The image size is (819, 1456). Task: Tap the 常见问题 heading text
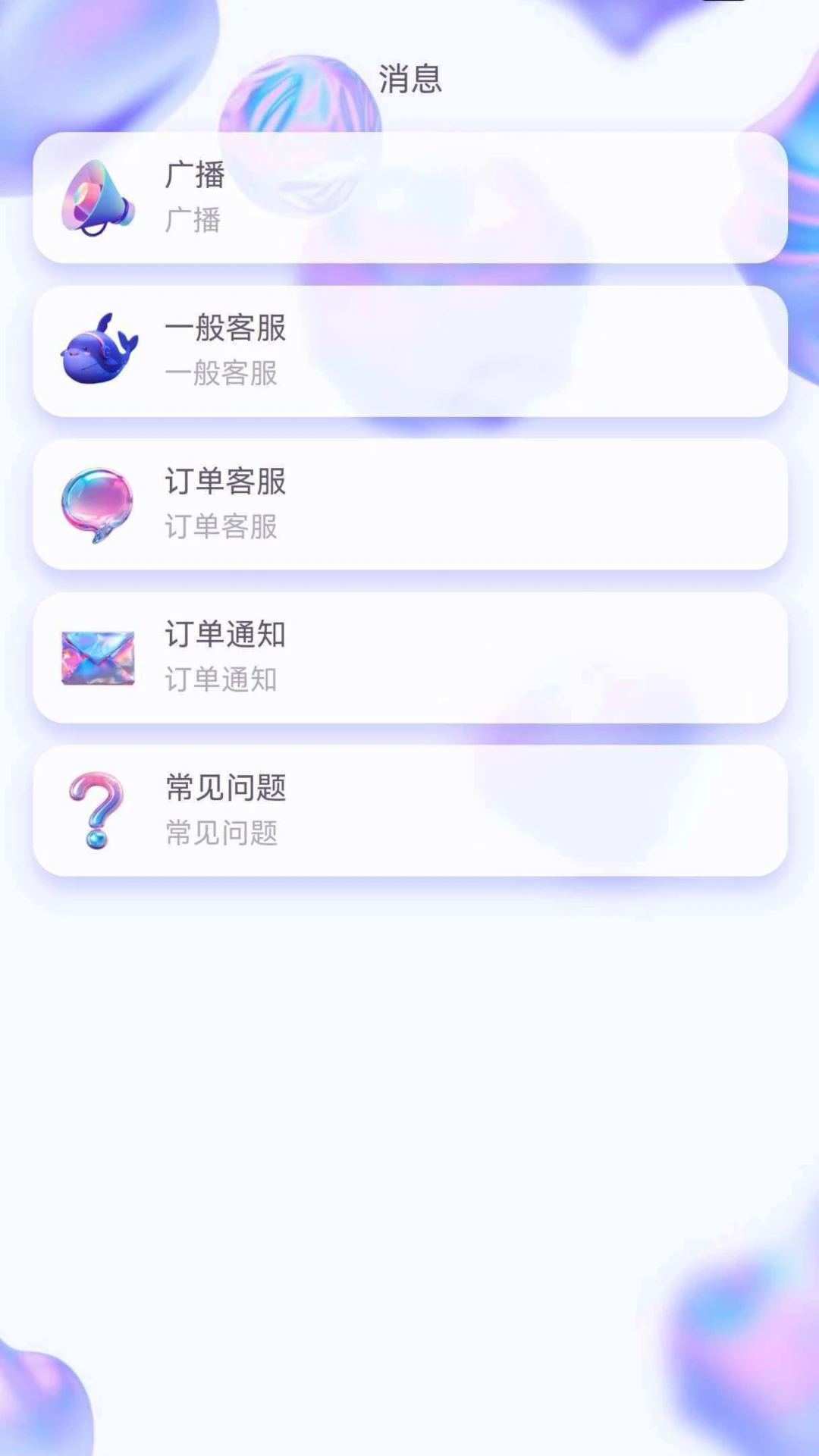click(226, 789)
